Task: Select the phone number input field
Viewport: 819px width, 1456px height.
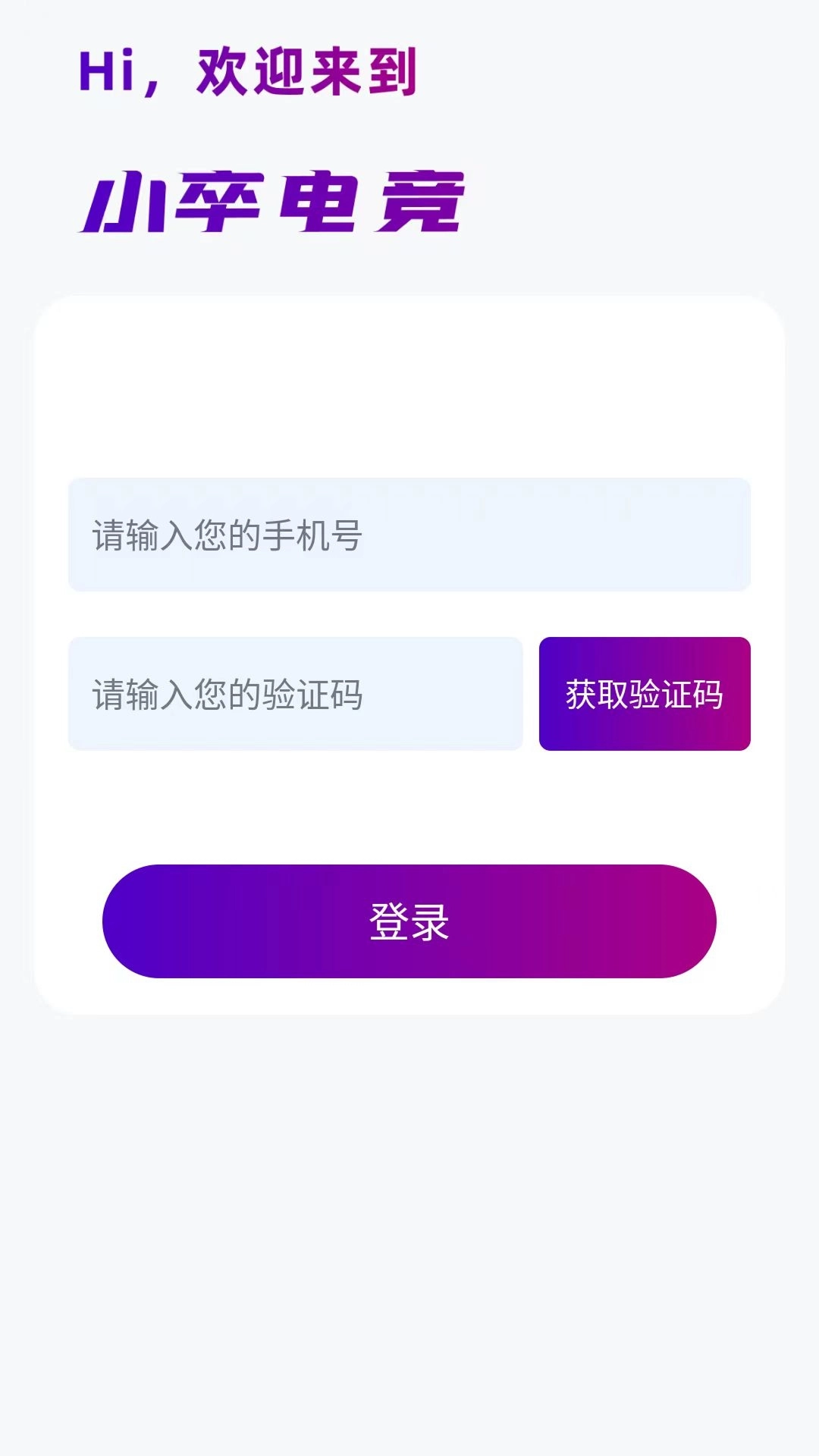Action: [409, 533]
